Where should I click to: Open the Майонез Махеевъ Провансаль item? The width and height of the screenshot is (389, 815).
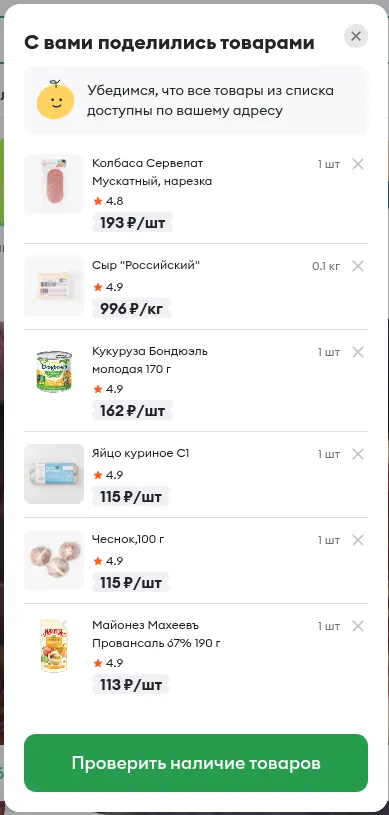(x=157, y=634)
